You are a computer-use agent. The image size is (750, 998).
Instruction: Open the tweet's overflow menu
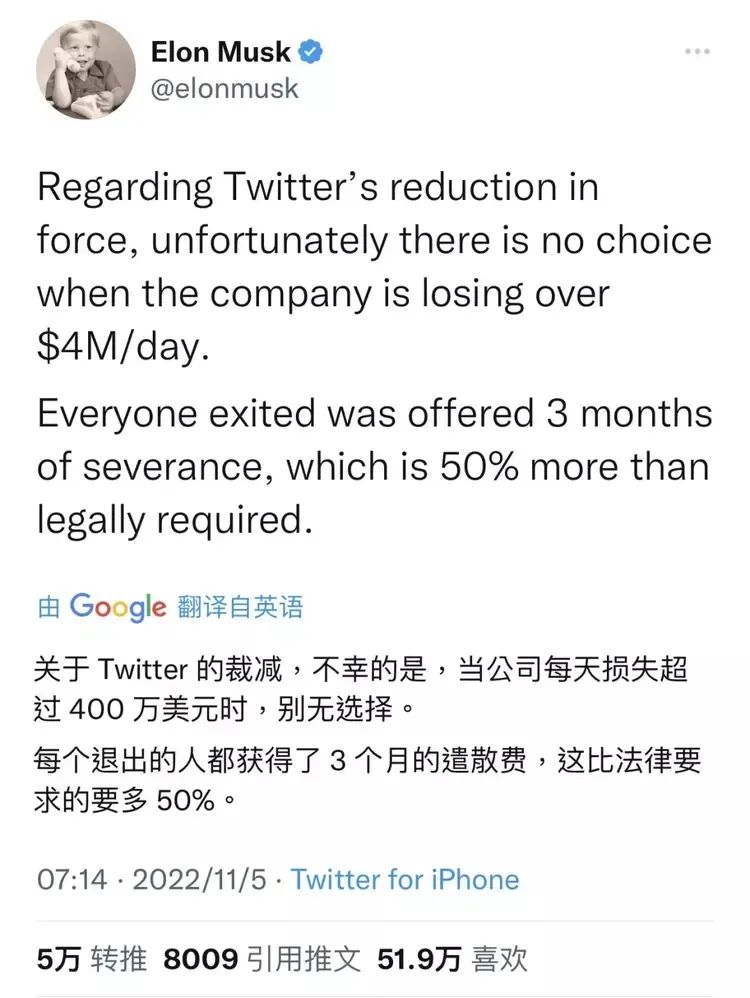coord(697,51)
